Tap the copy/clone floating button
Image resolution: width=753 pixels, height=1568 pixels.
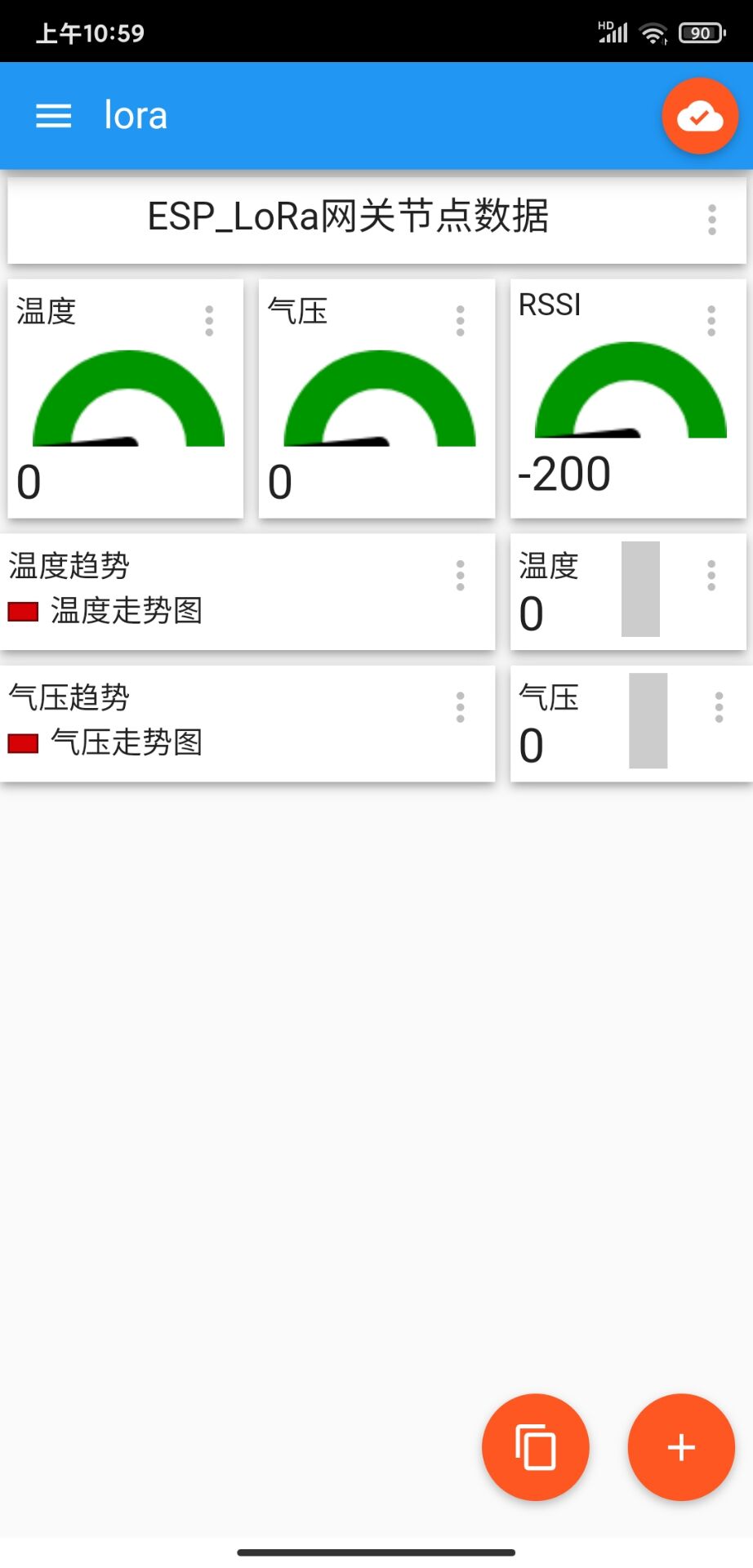point(536,1447)
